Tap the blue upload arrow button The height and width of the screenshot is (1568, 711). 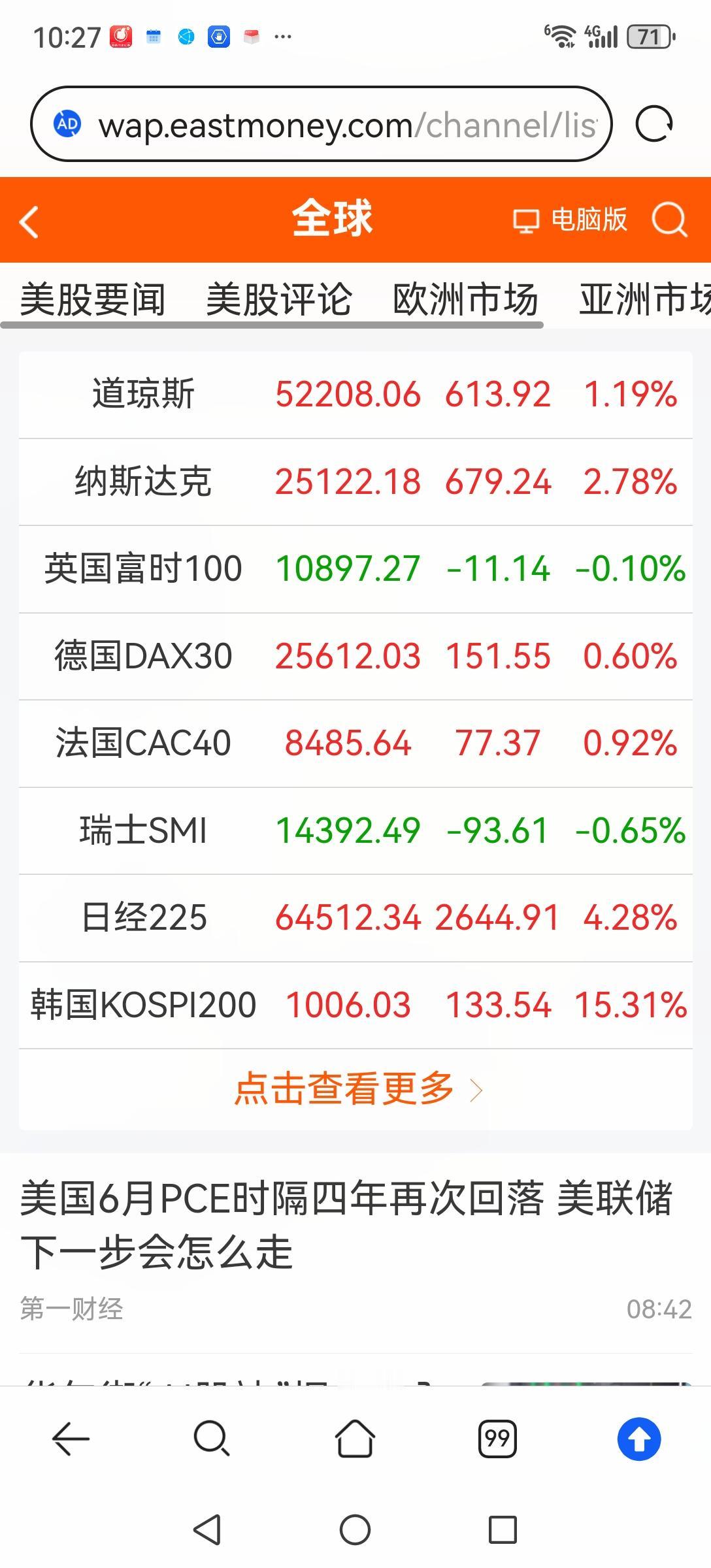[639, 1439]
